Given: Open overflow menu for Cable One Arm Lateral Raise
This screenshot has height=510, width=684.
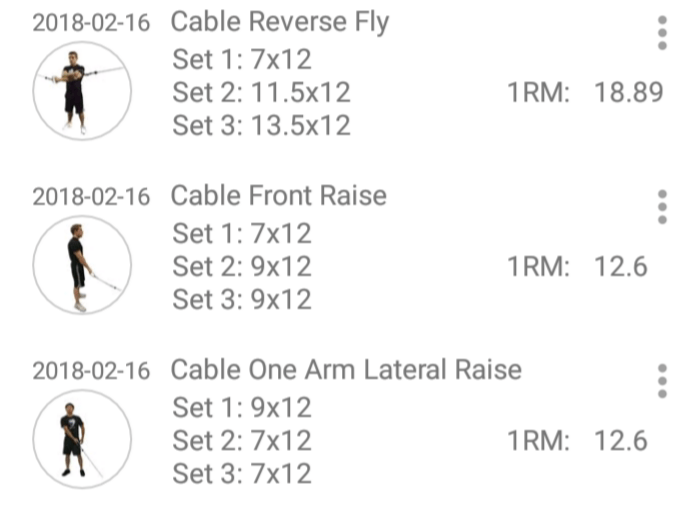Looking at the screenshot, I should coord(662,381).
